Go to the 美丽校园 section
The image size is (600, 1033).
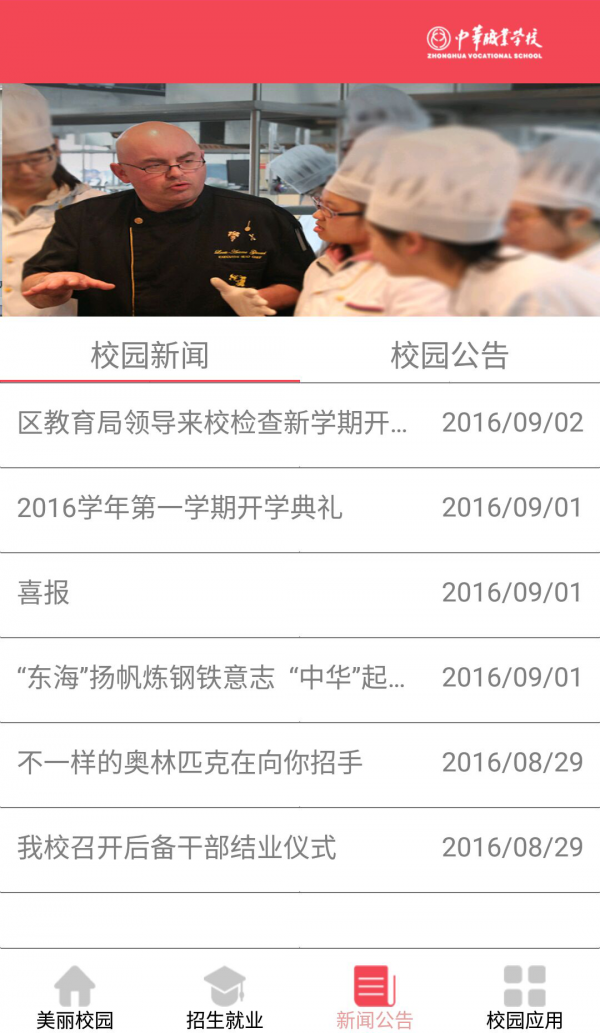click(75, 996)
